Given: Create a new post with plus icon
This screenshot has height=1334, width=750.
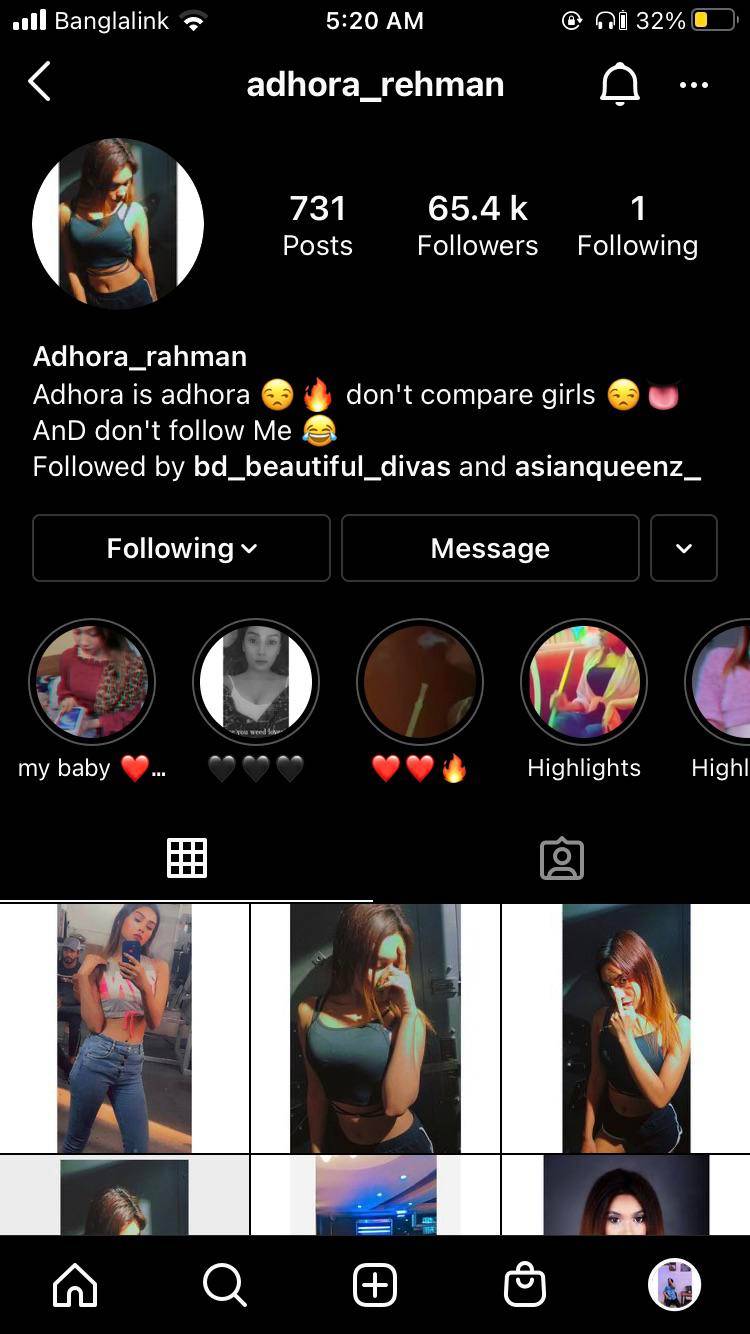Looking at the screenshot, I should [375, 1285].
